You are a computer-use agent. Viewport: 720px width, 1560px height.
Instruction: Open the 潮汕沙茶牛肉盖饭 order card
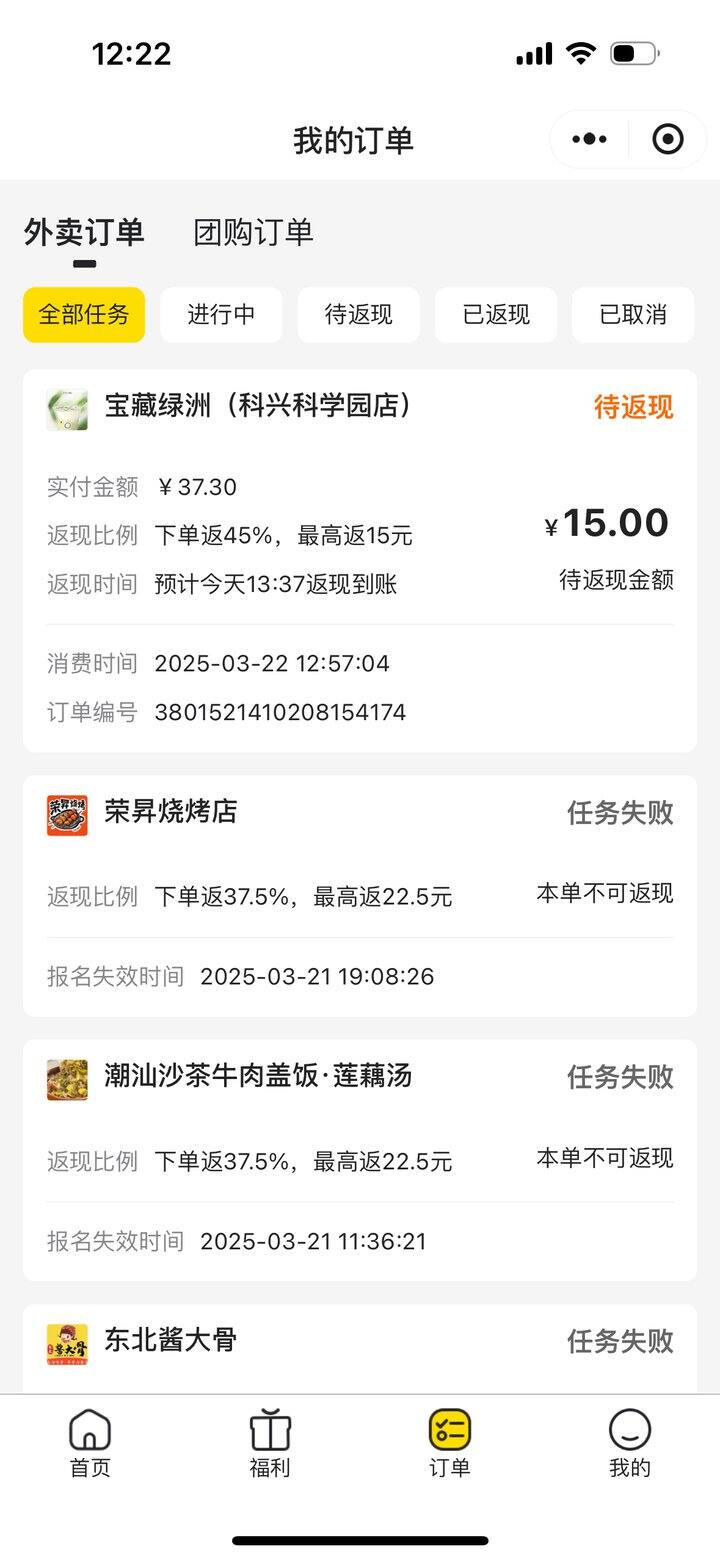[360, 1160]
